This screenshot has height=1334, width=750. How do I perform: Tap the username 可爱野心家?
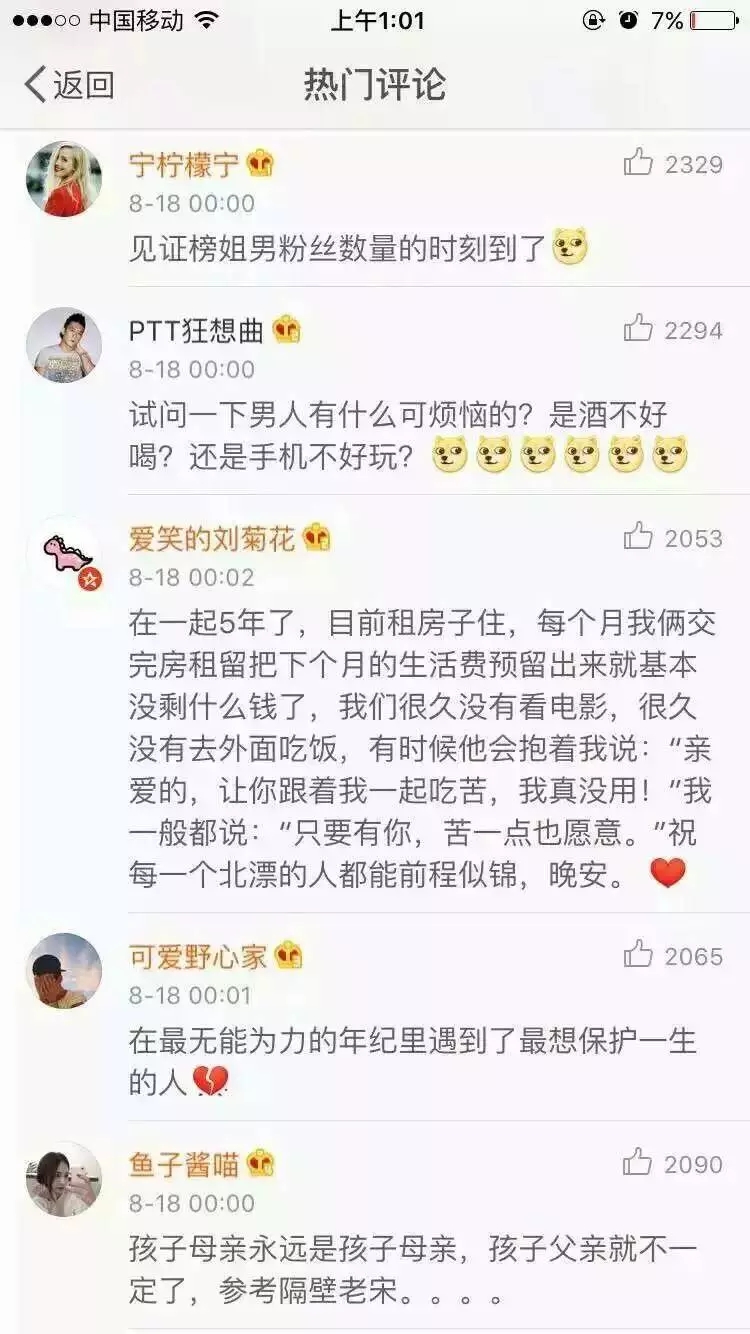(198, 956)
